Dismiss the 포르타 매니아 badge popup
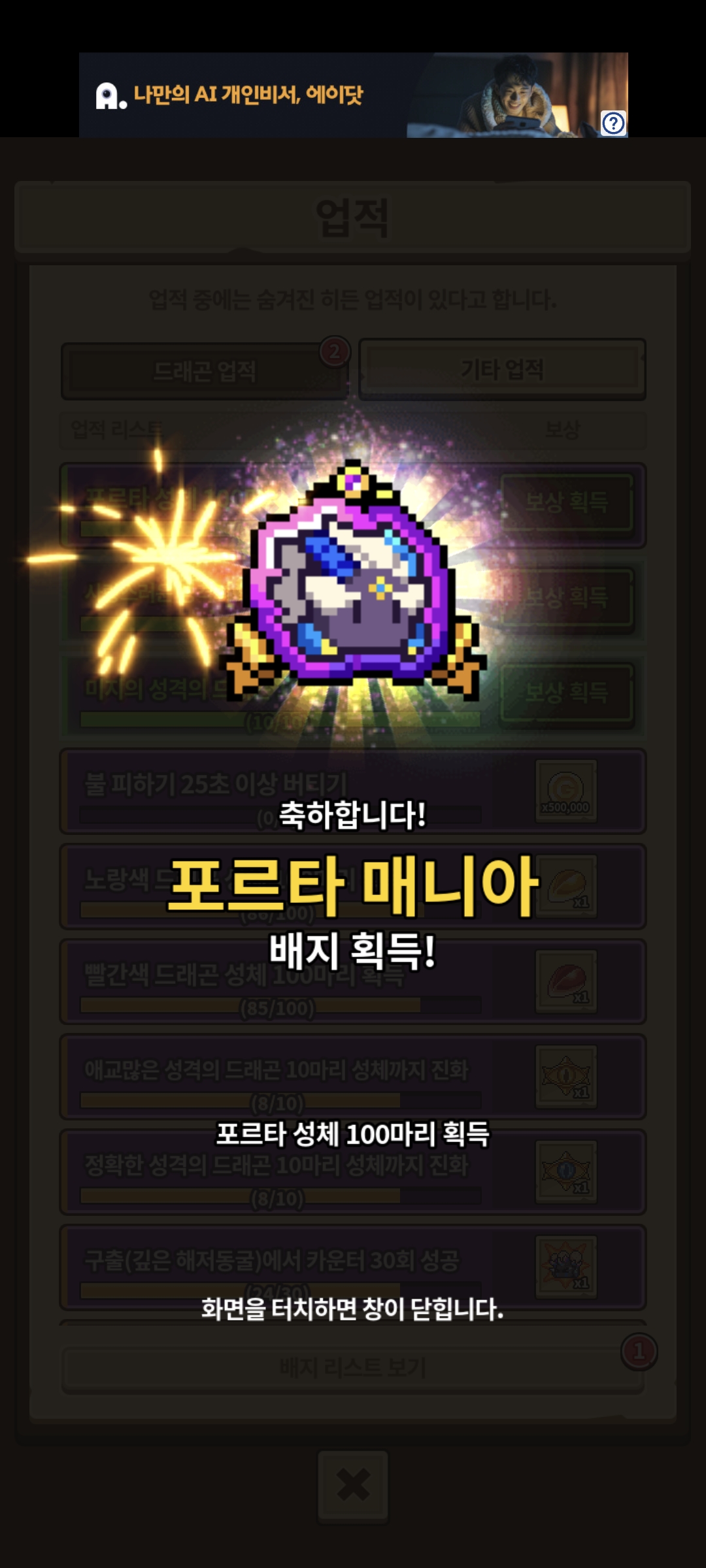Viewport: 706px width, 1568px height. (x=353, y=1309)
